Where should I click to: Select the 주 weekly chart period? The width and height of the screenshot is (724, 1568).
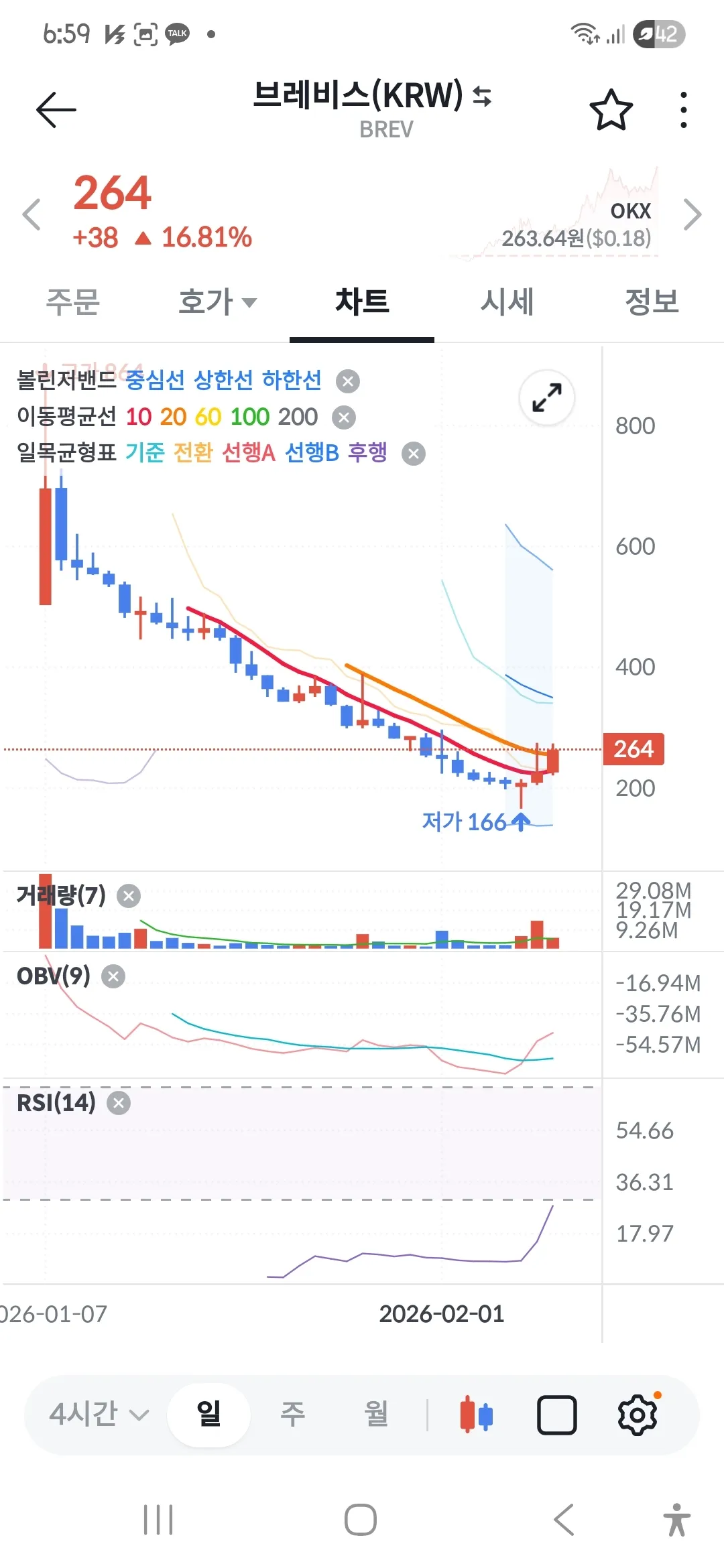[292, 1415]
